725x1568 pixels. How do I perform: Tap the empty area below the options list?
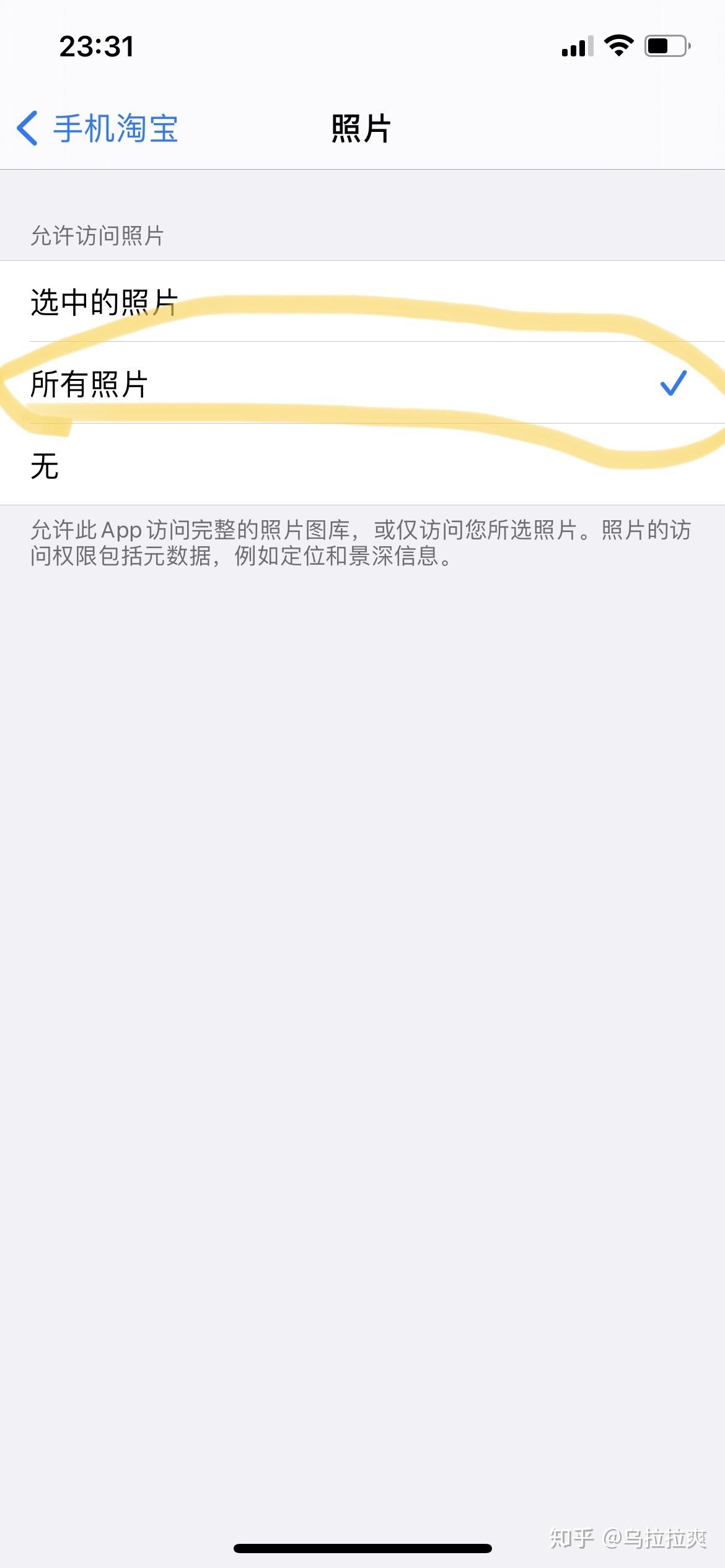362,929
